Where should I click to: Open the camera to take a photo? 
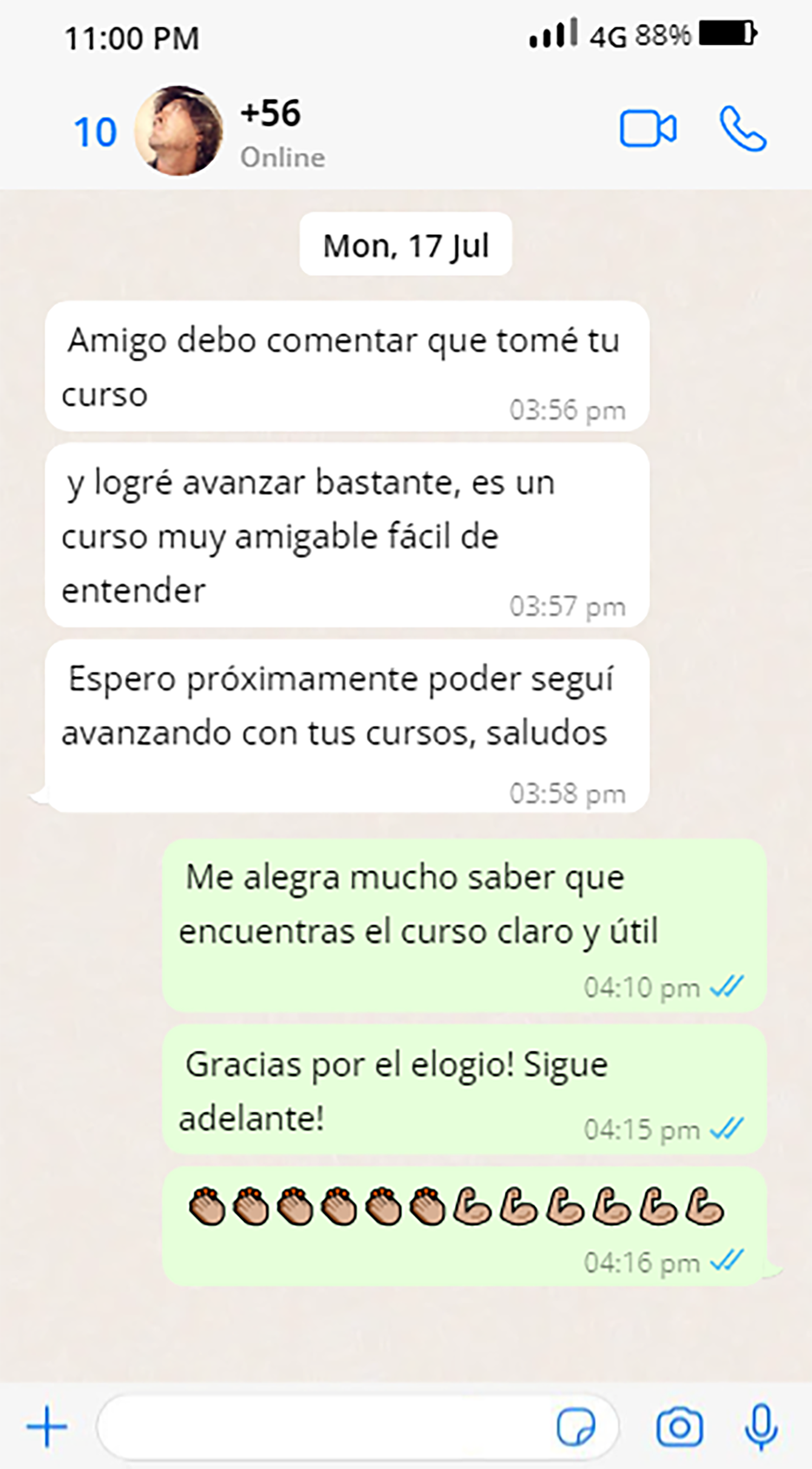tap(679, 1427)
